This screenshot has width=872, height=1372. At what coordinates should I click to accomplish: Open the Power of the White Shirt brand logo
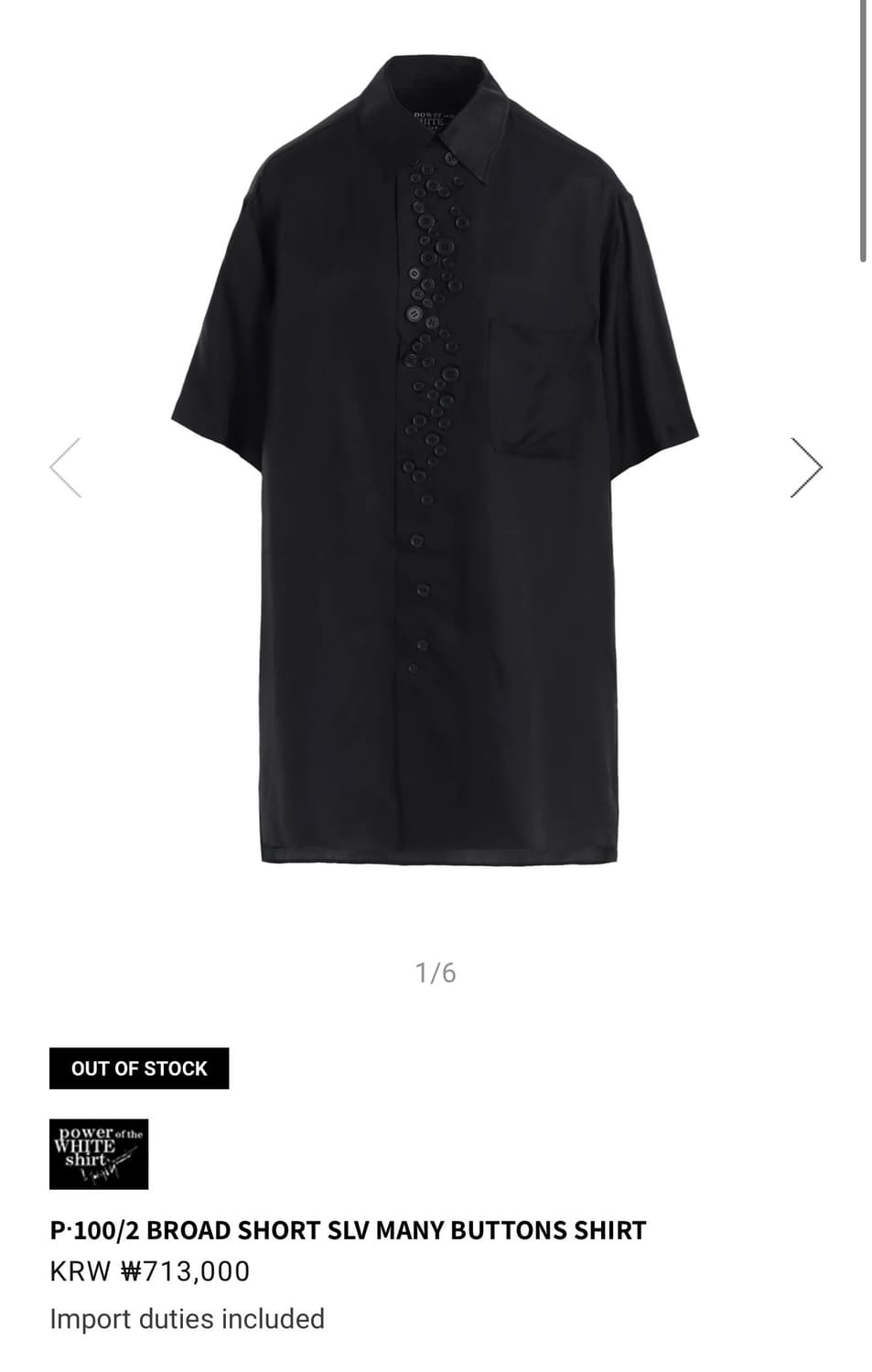[99, 1154]
